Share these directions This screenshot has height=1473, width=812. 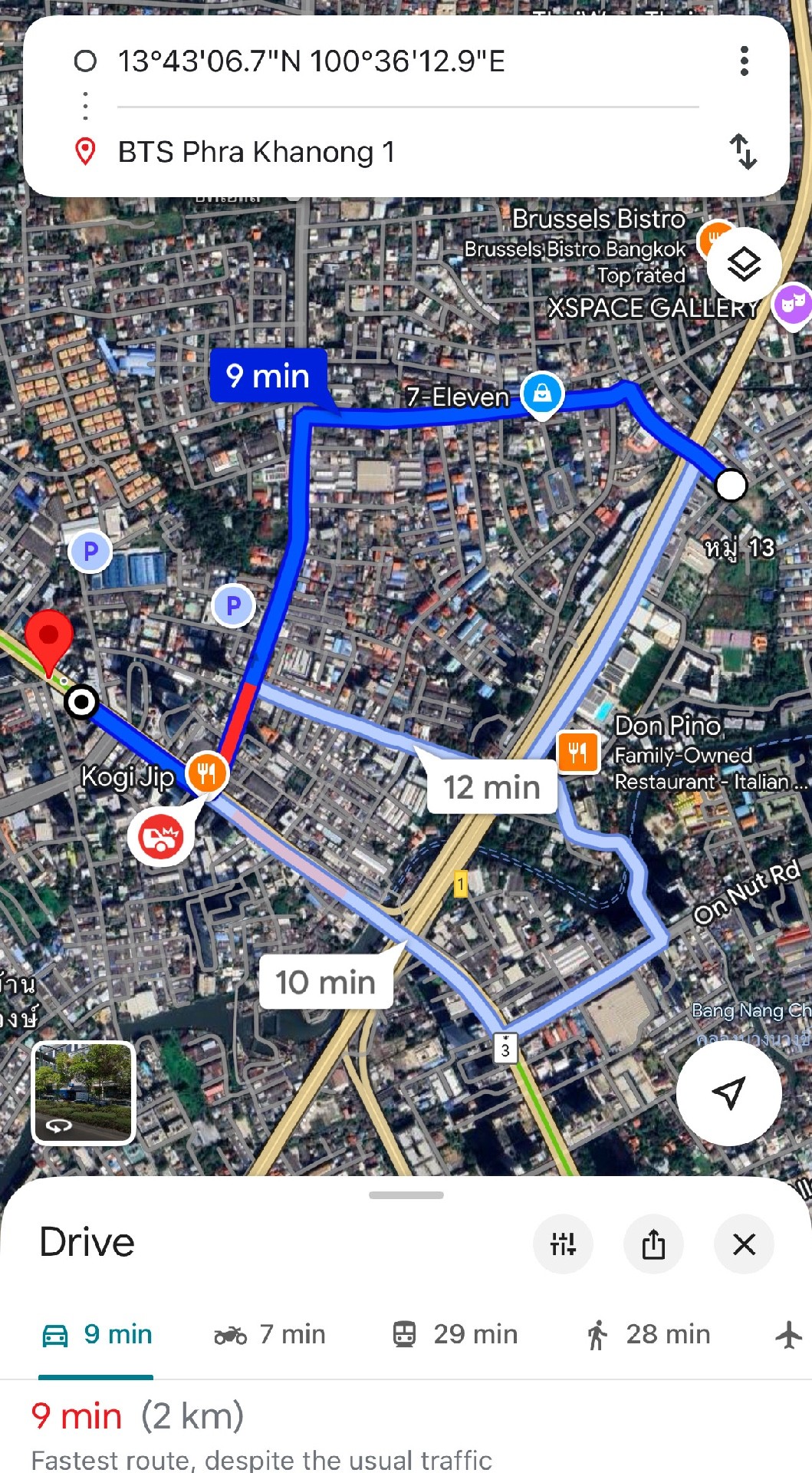pos(653,1244)
